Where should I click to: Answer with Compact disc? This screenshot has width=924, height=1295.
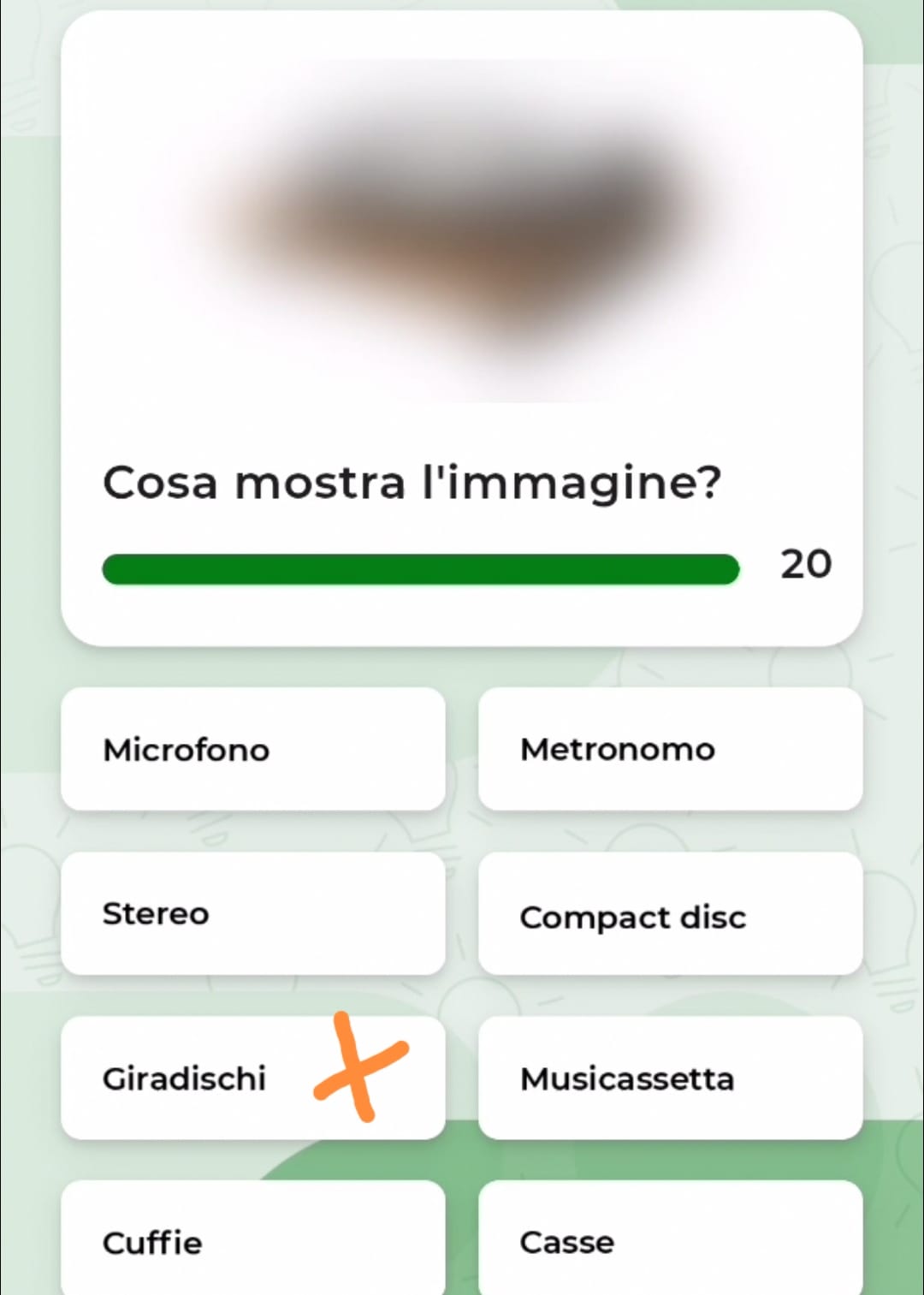point(670,915)
